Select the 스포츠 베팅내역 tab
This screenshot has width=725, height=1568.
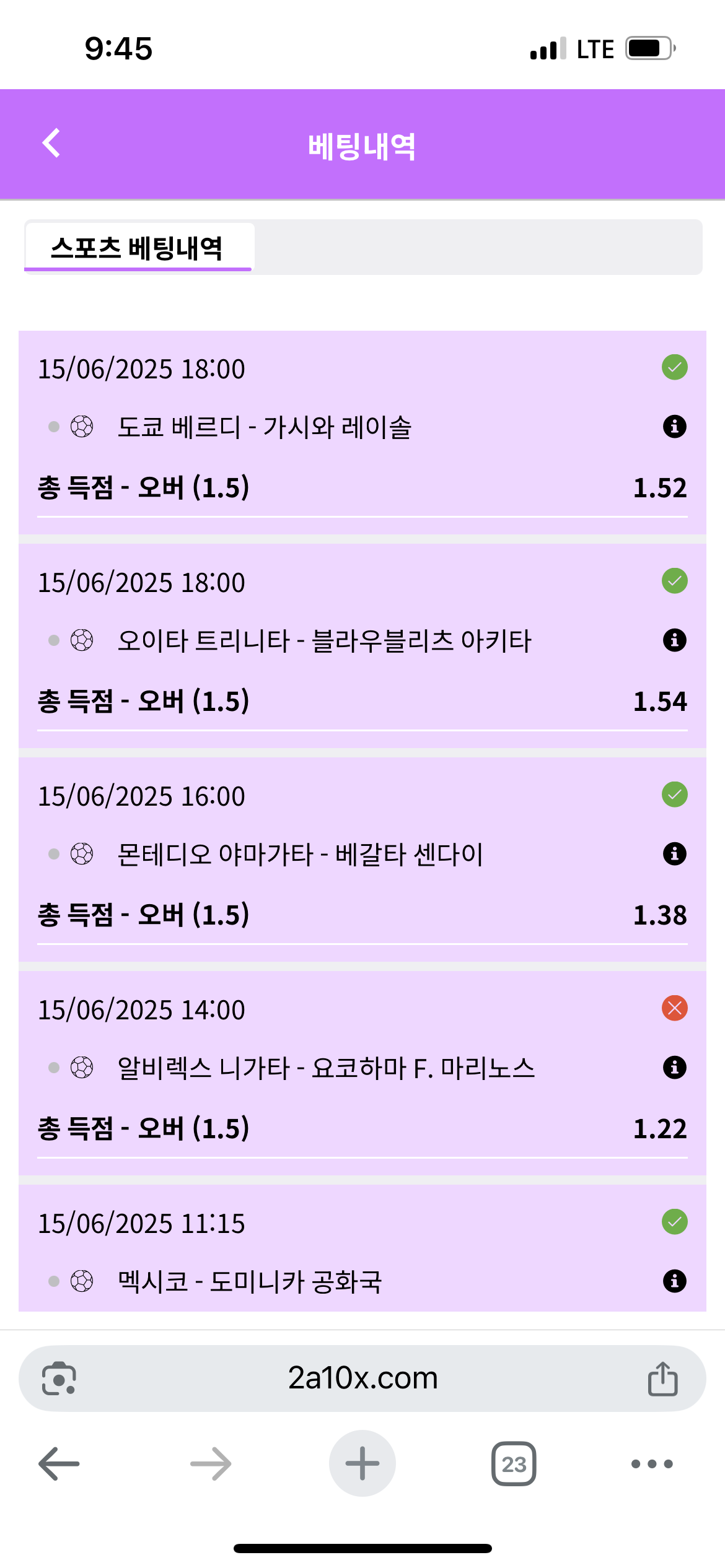point(138,248)
